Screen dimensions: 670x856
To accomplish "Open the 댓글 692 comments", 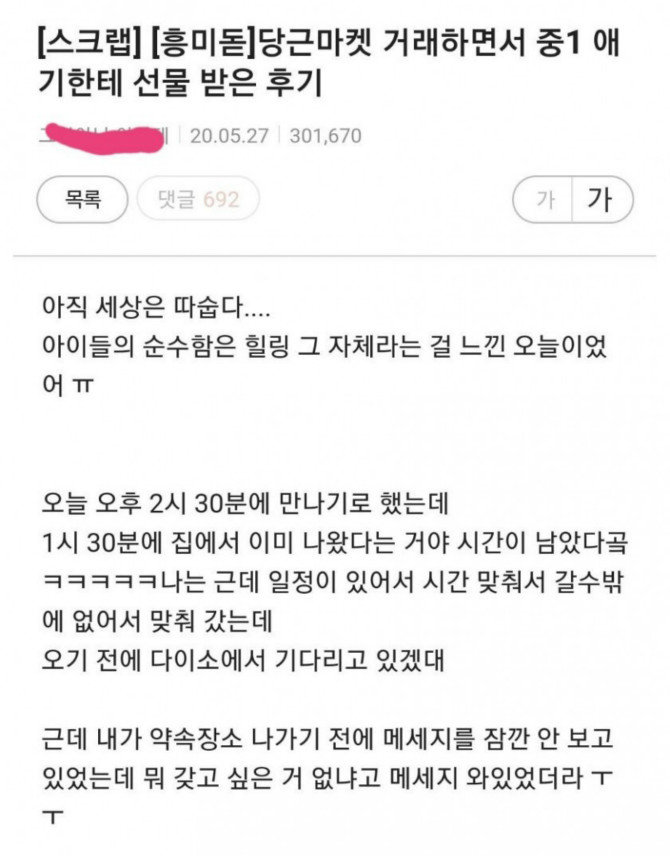I will click(x=198, y=200).
